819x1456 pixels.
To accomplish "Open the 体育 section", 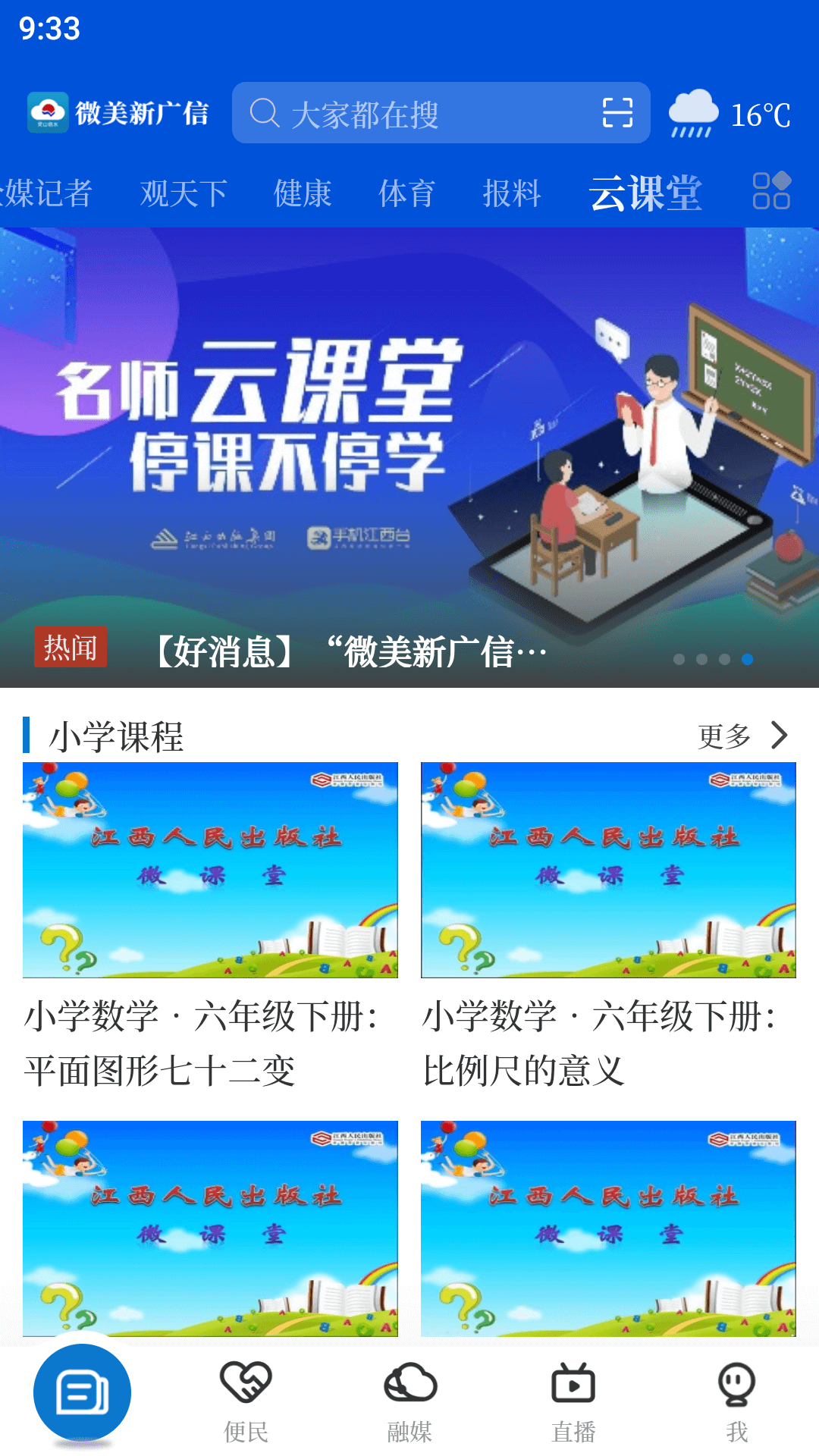I will (x=406, y=193).
